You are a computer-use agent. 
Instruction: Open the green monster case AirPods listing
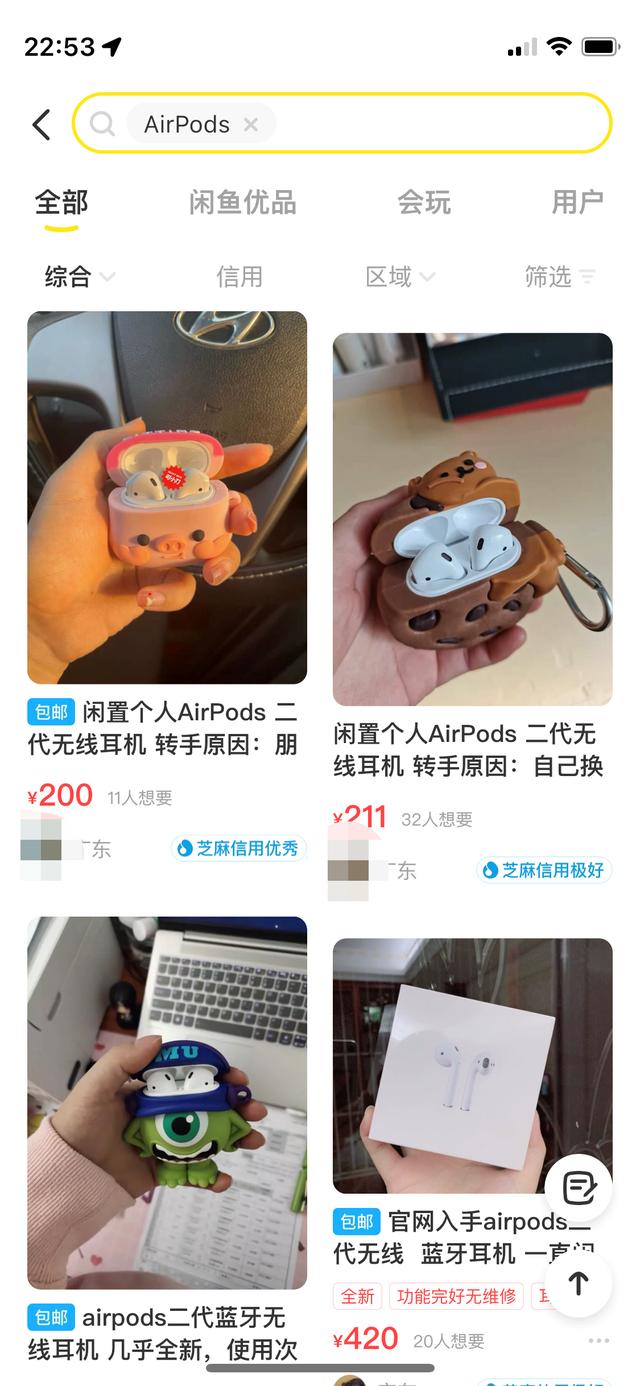(x=167, y=1102)
